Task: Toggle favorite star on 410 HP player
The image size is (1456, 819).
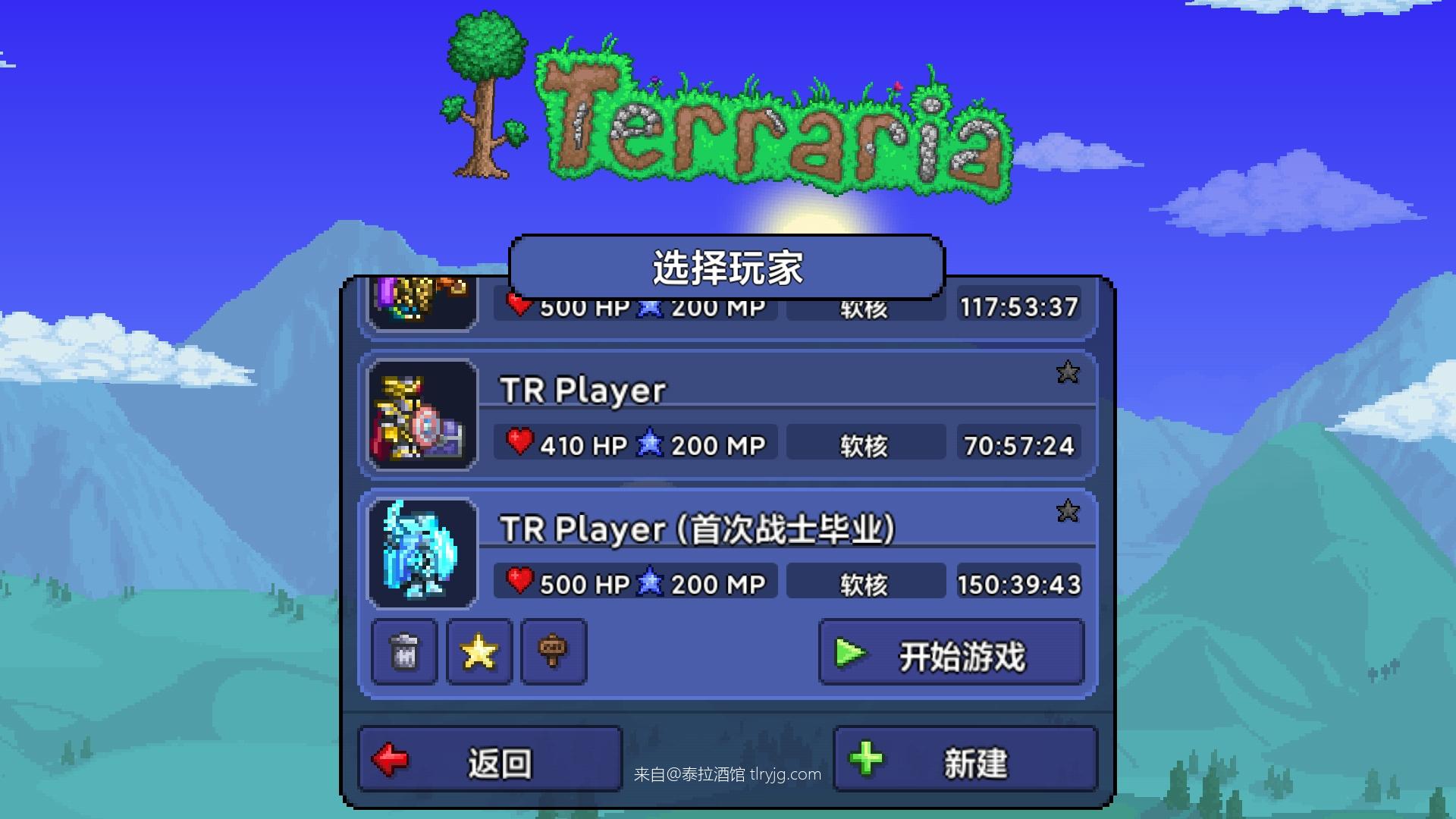Action: pos(1067,372)
